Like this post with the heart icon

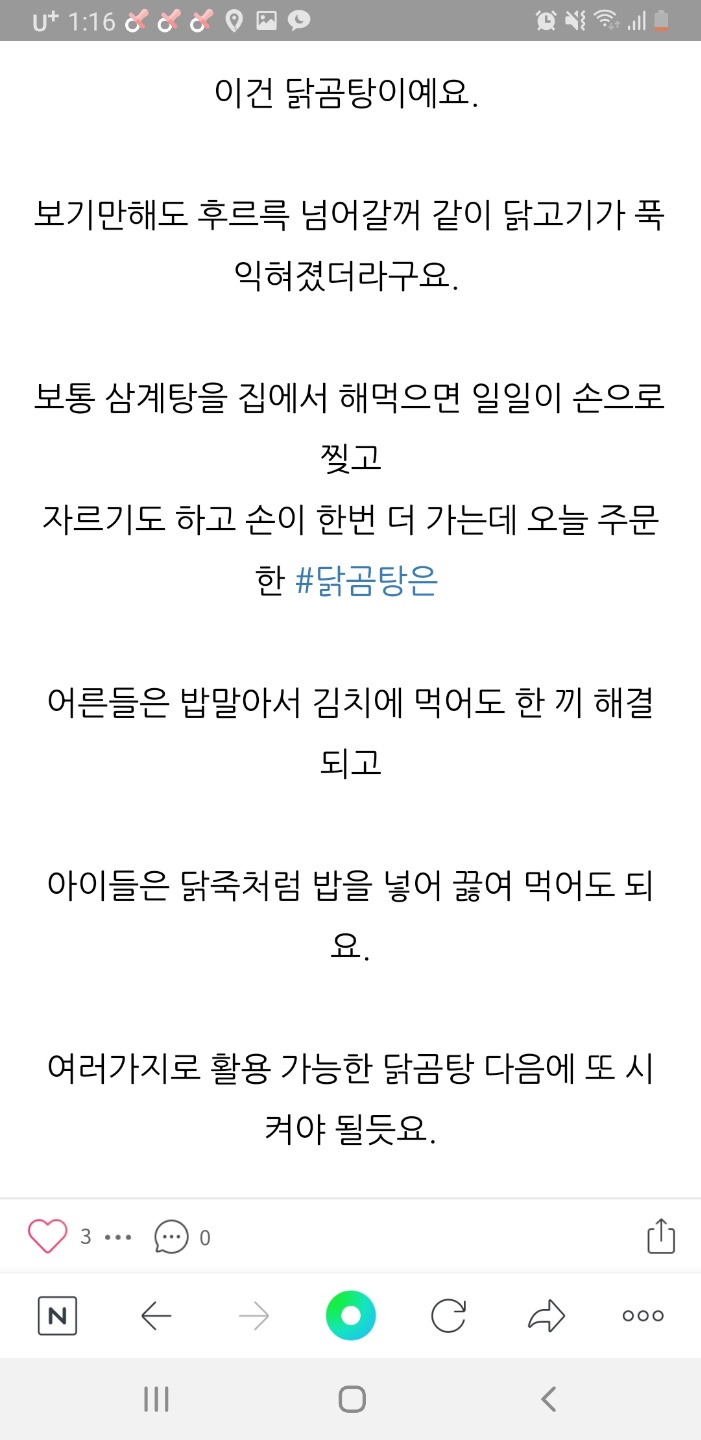pos(47,1237)
